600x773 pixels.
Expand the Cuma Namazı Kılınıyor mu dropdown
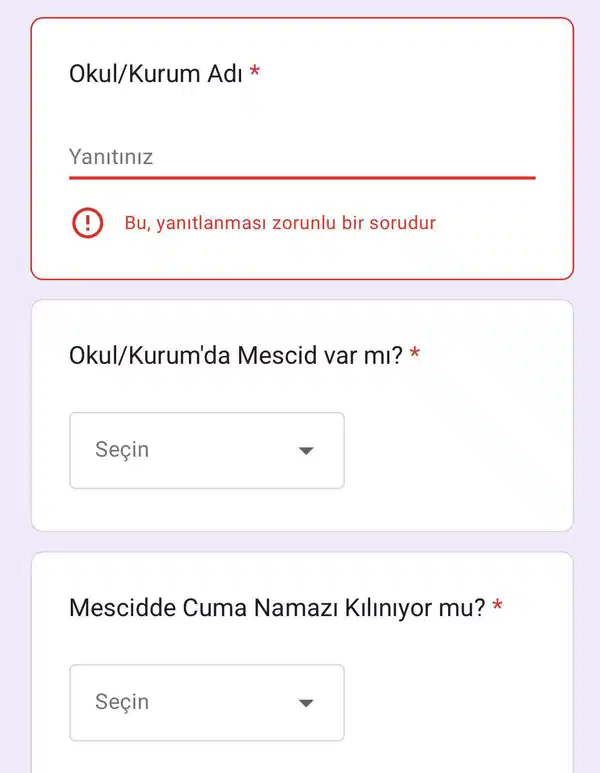point(207,702)
